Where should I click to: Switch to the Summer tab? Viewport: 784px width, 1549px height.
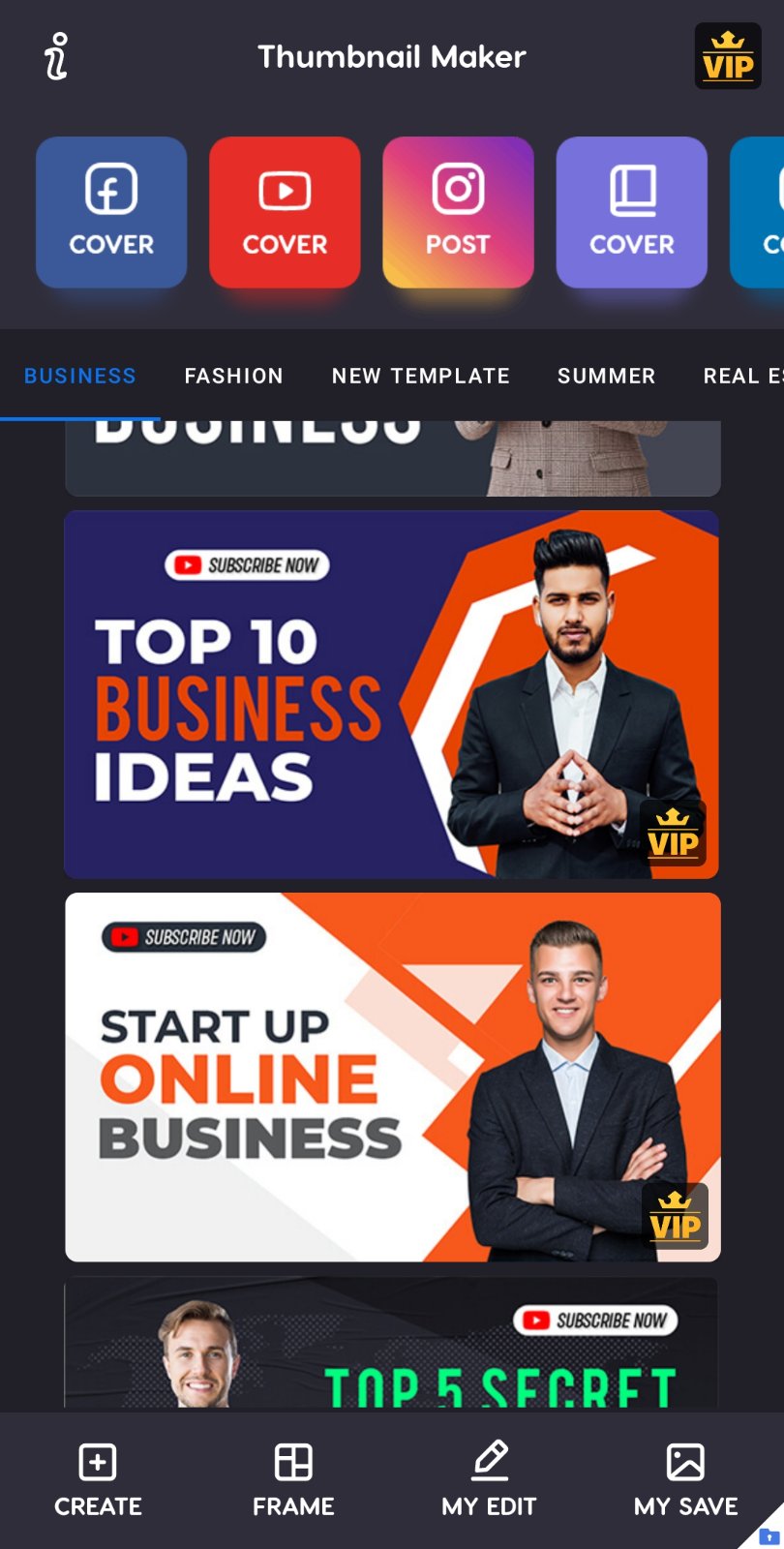point(607,376)
